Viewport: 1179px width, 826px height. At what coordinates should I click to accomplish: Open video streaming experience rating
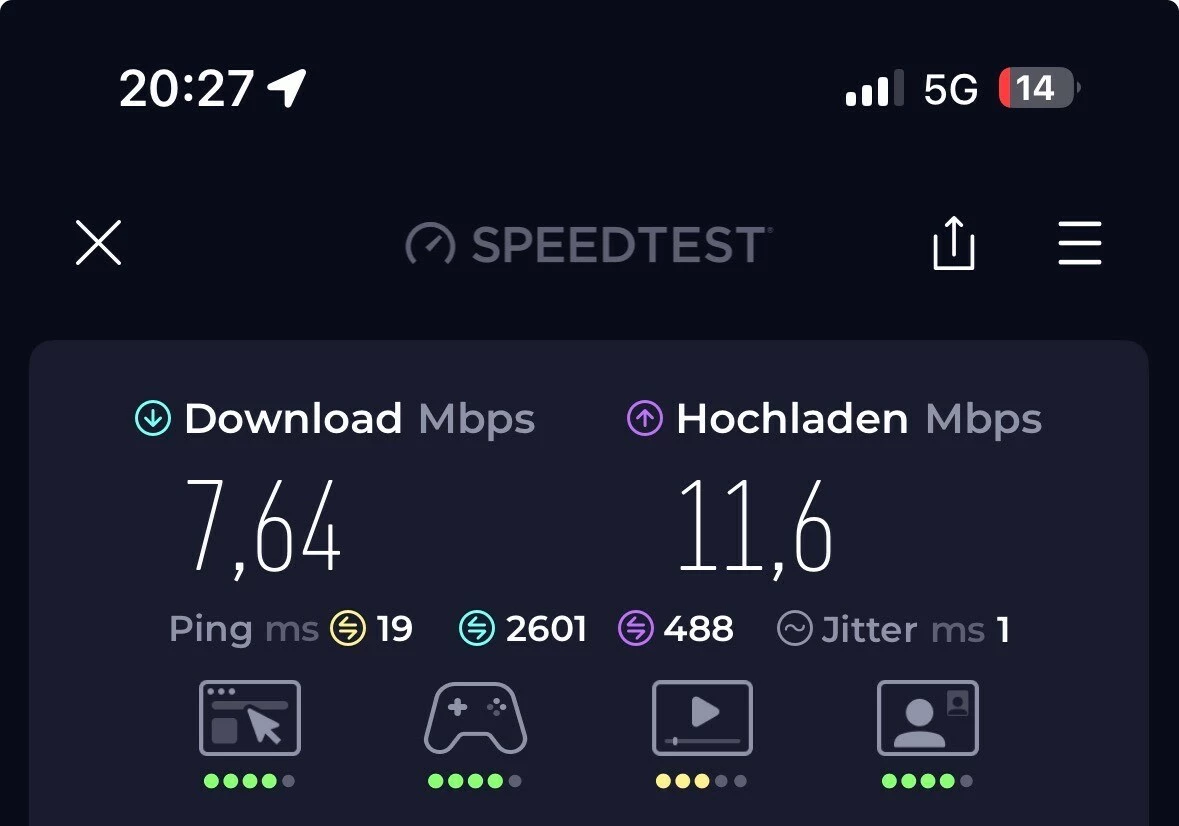pos(701,718)
